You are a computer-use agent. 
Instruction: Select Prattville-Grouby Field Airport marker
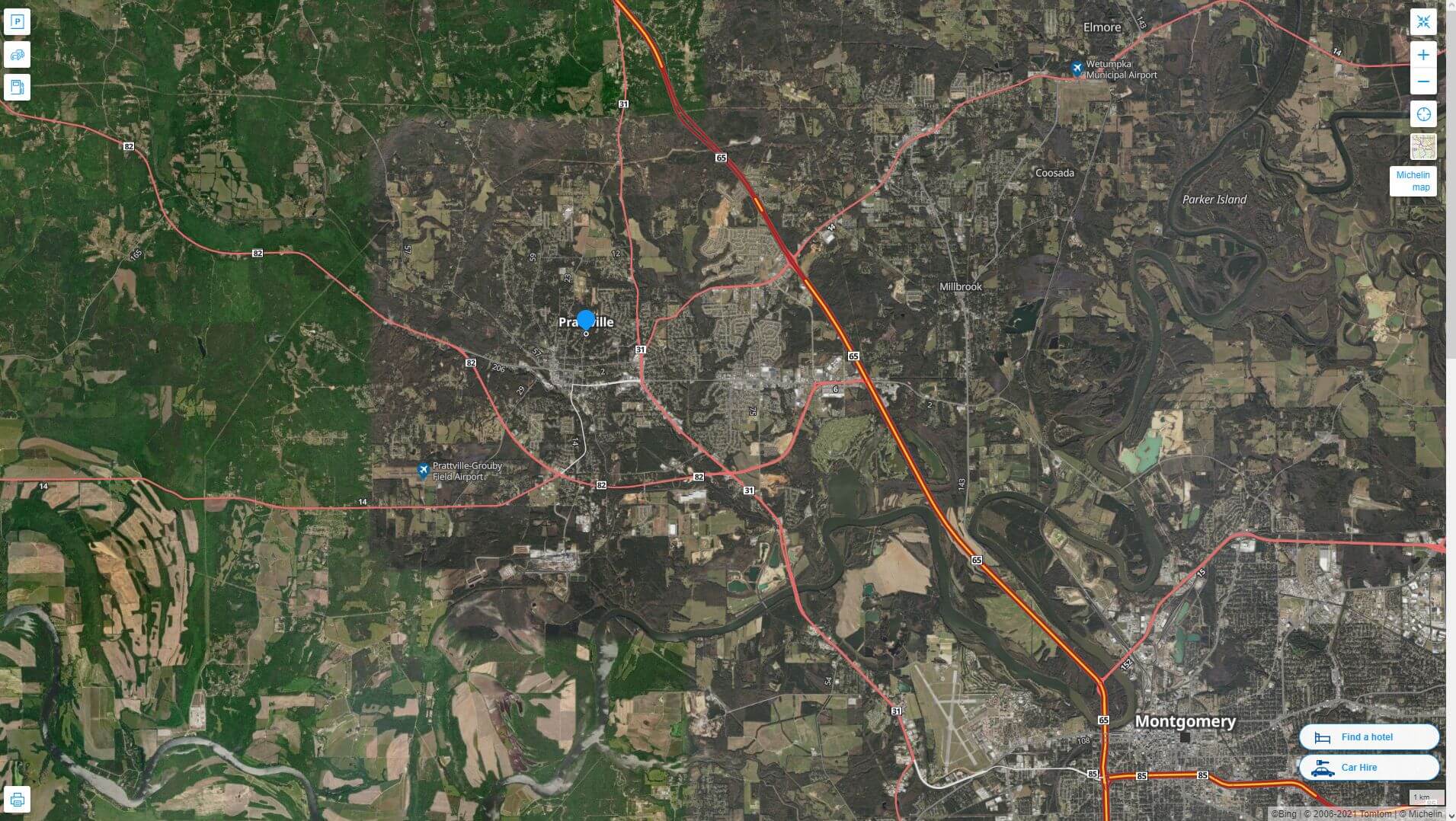tap(424, 471)
